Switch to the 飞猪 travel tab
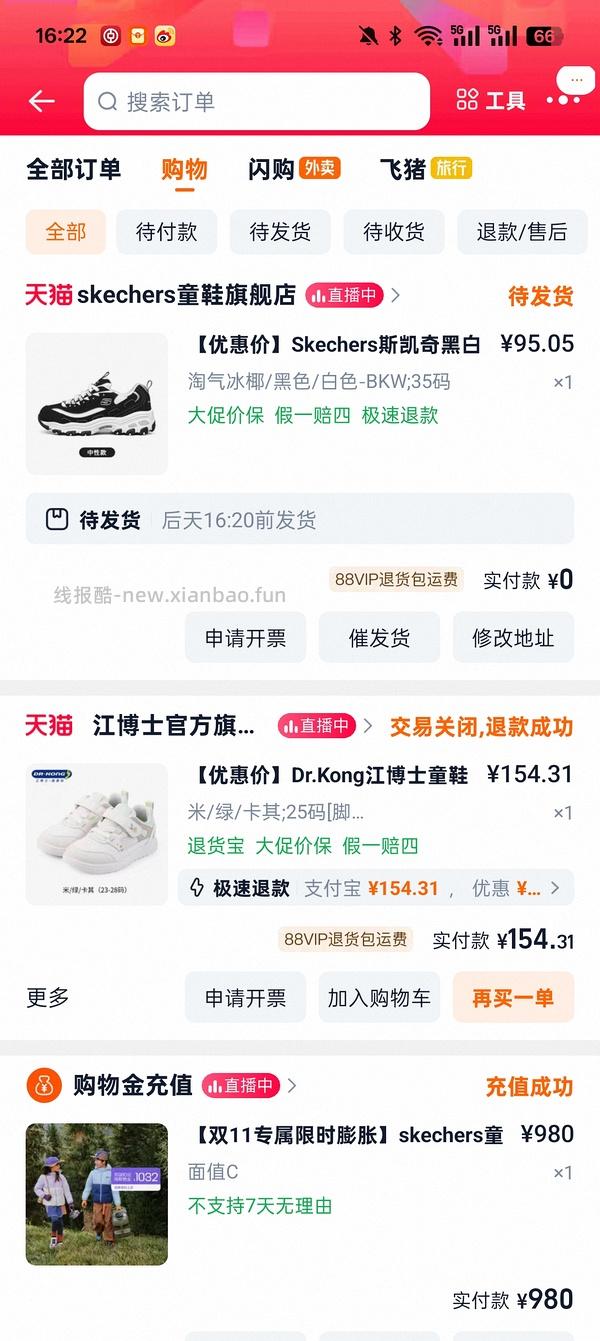Viewport: 600px width, 1341px height. 424,169
